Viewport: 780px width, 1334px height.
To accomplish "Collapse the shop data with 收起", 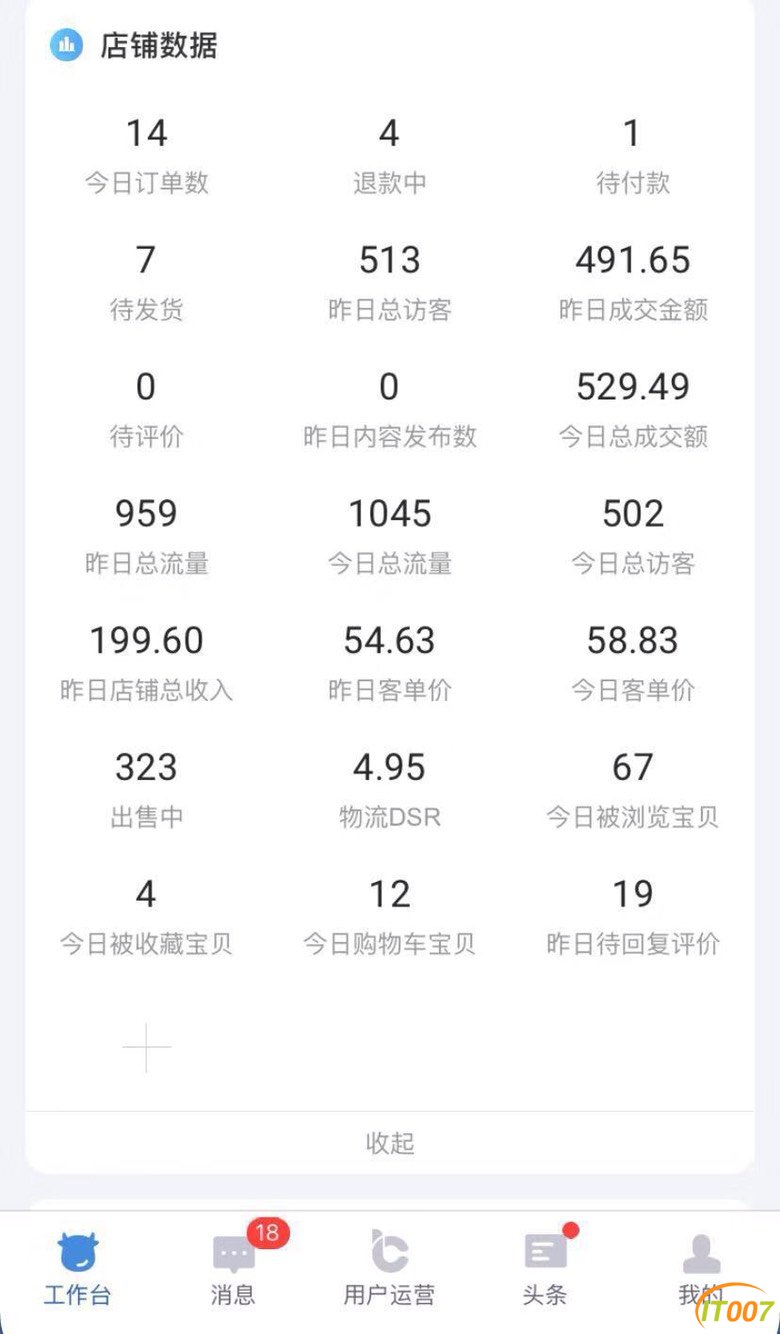I will [x=390, y=1142].
